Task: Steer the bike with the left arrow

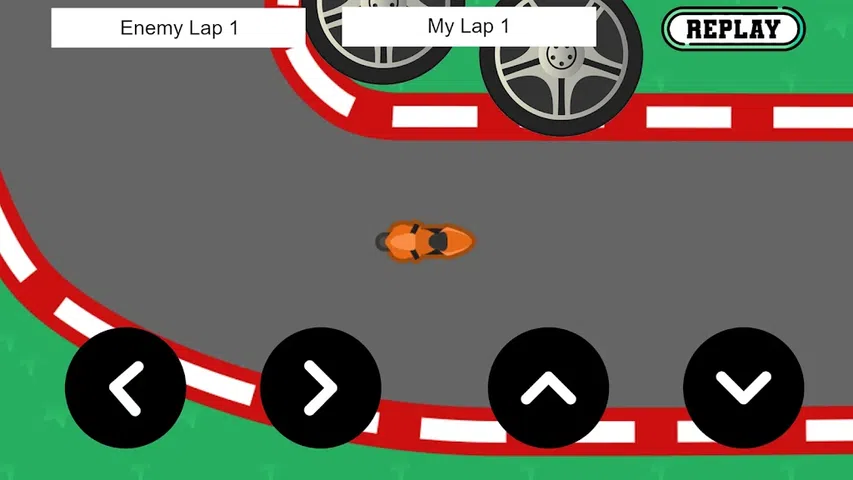Action: click(x=125, y=388)
